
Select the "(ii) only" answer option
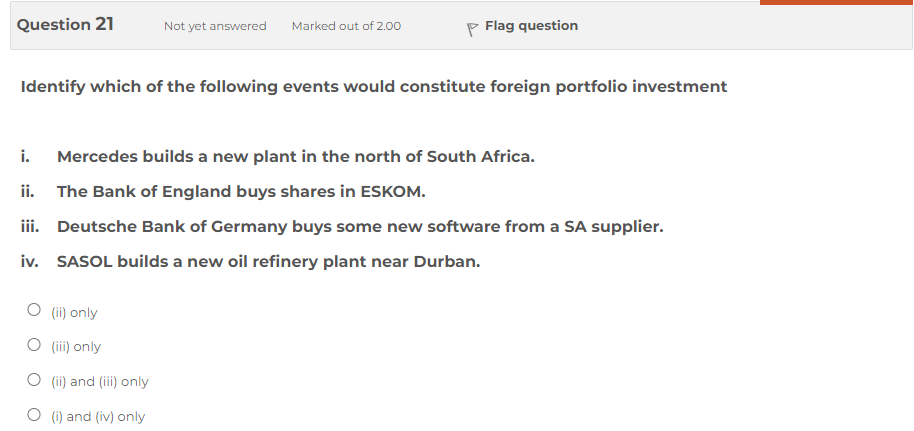pos(34,310)
